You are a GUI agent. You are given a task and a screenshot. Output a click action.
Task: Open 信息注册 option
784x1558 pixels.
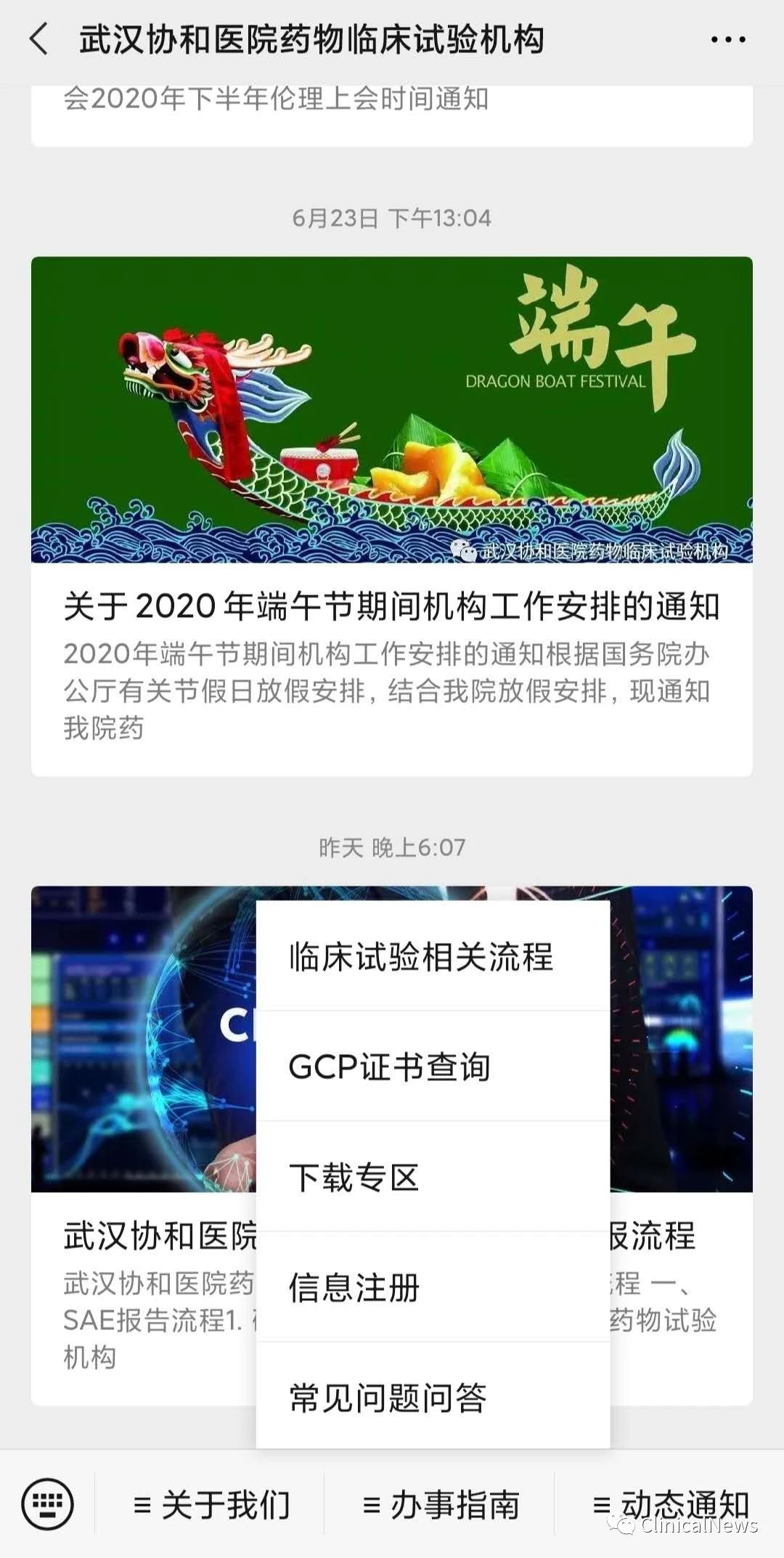tap(354, 1288)
